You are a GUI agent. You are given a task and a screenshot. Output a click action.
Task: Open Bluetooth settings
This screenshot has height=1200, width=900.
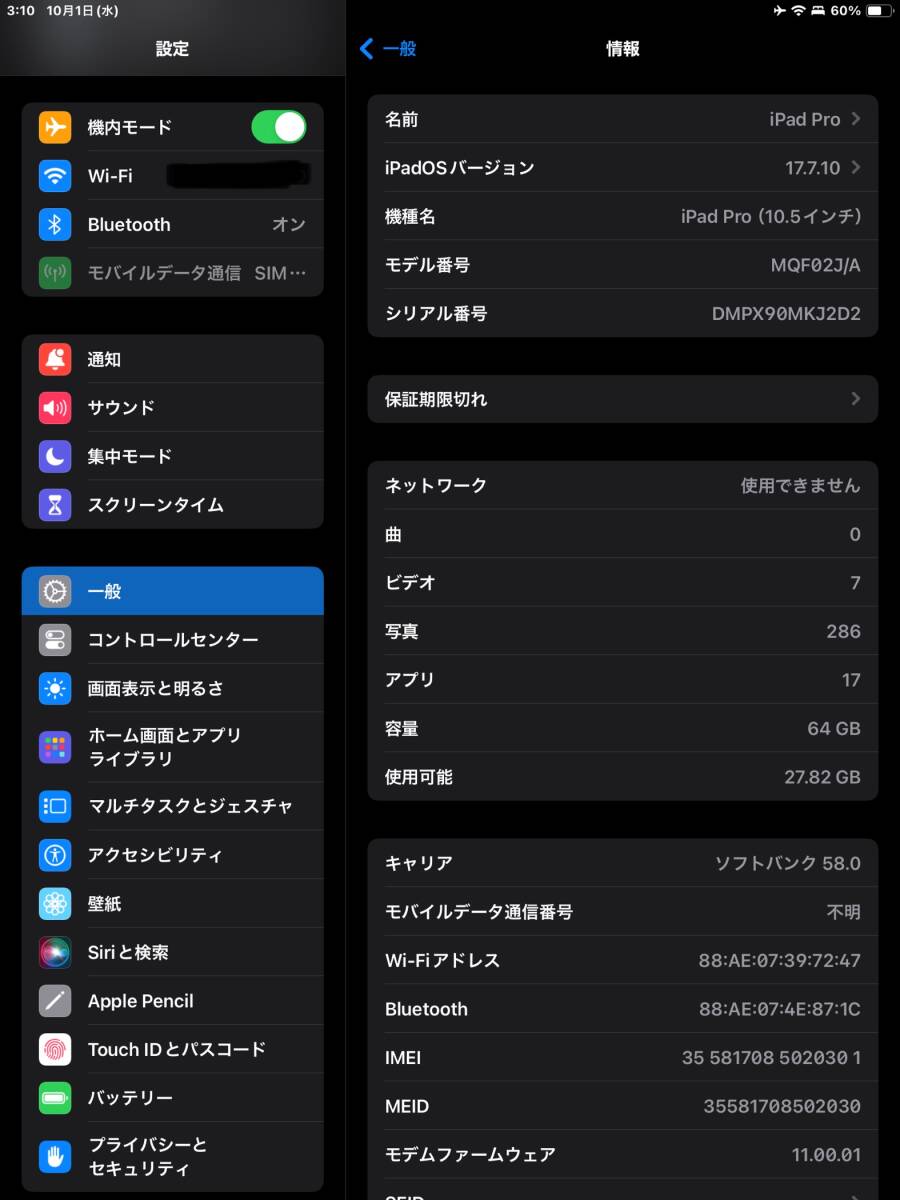(x=172, y=225)
